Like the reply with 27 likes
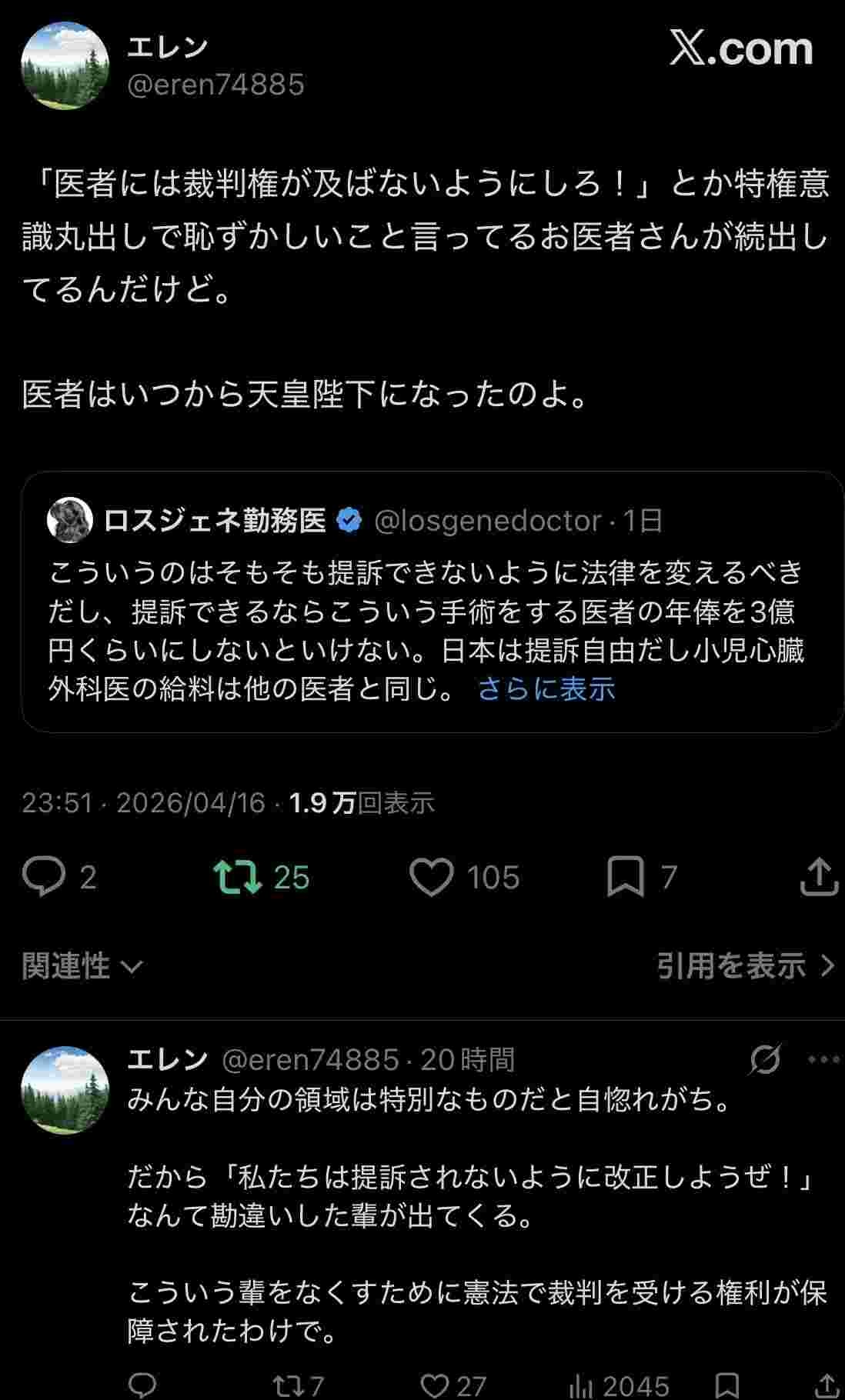 click(x=436, y=1385)
